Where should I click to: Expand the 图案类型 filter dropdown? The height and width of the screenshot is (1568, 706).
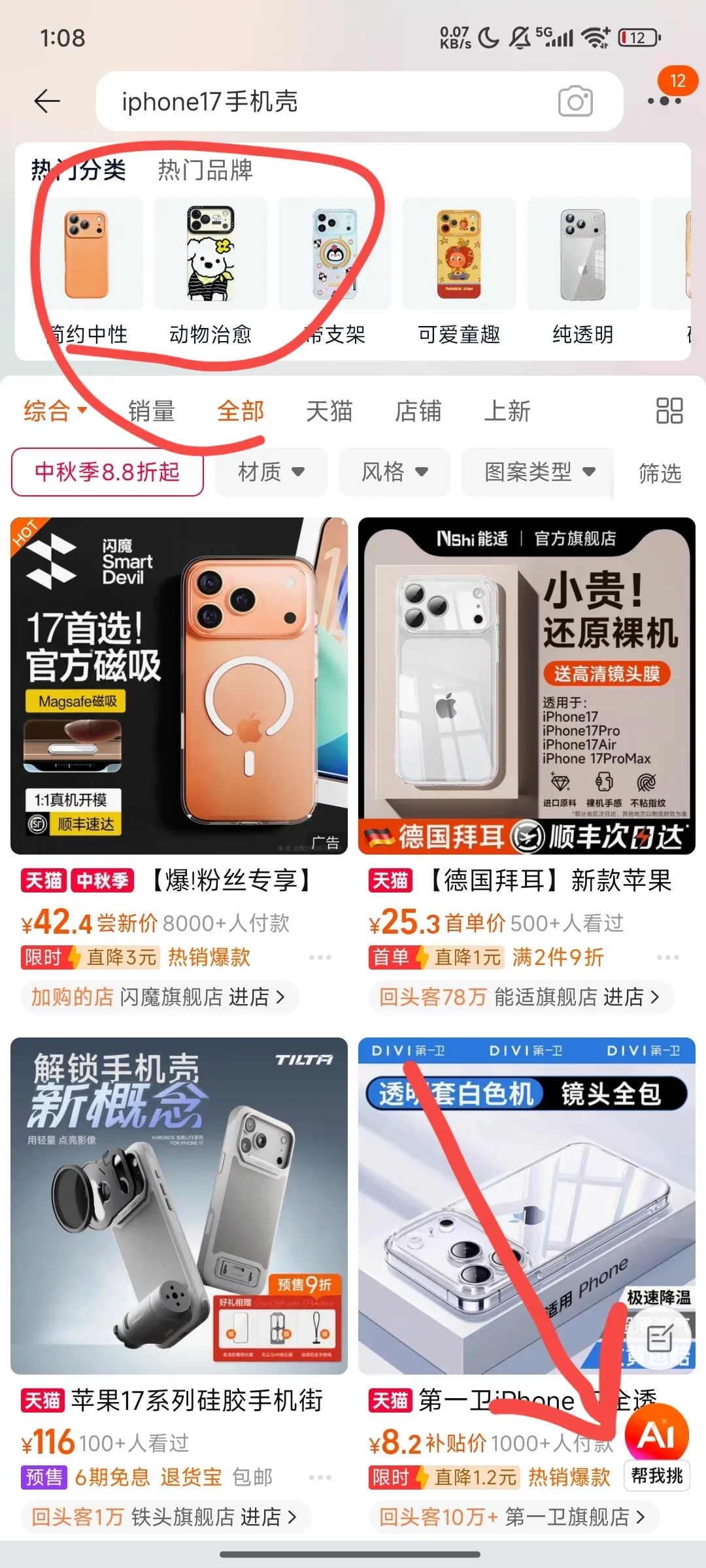coord(539,472)
